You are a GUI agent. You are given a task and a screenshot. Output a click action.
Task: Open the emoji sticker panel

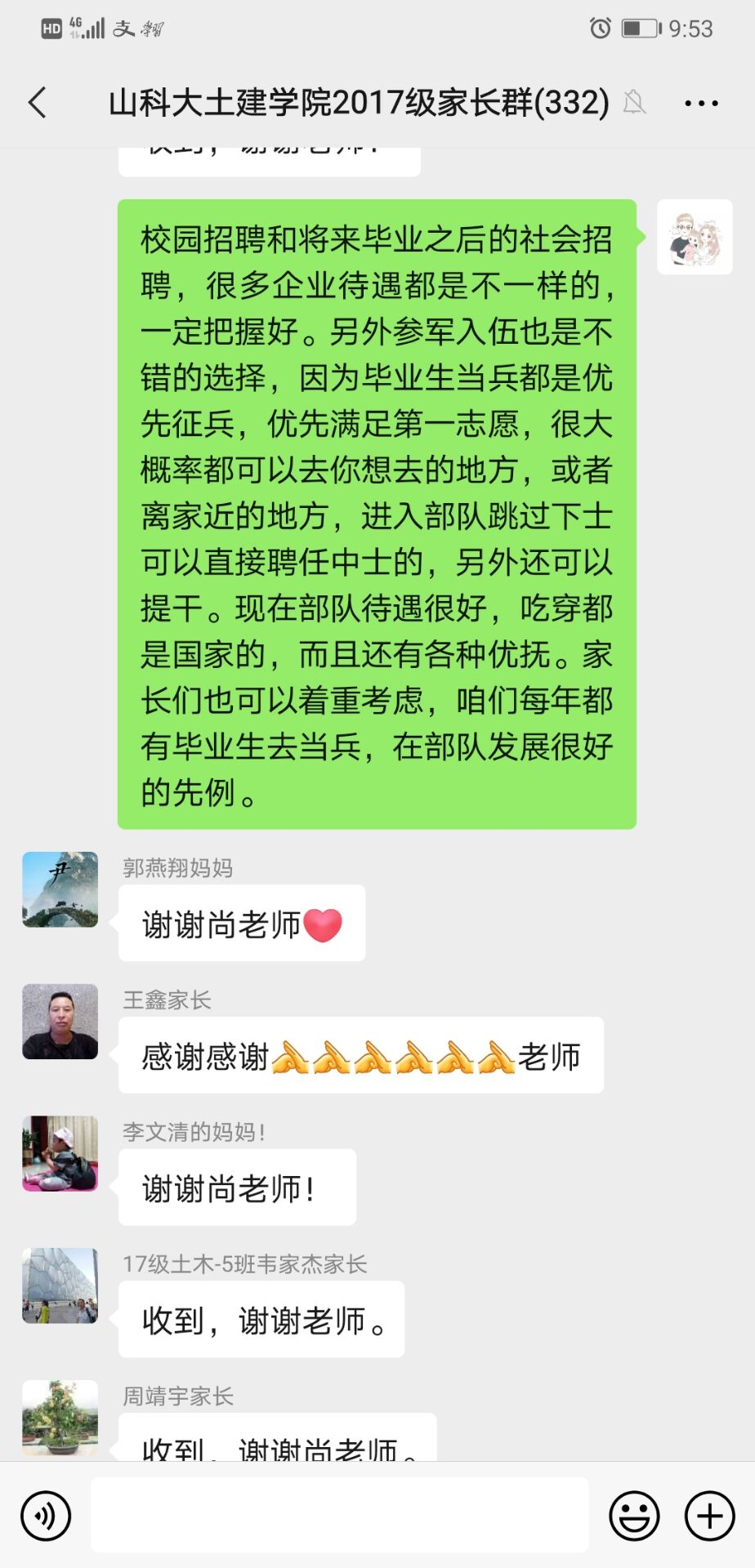click(634, 1516)
